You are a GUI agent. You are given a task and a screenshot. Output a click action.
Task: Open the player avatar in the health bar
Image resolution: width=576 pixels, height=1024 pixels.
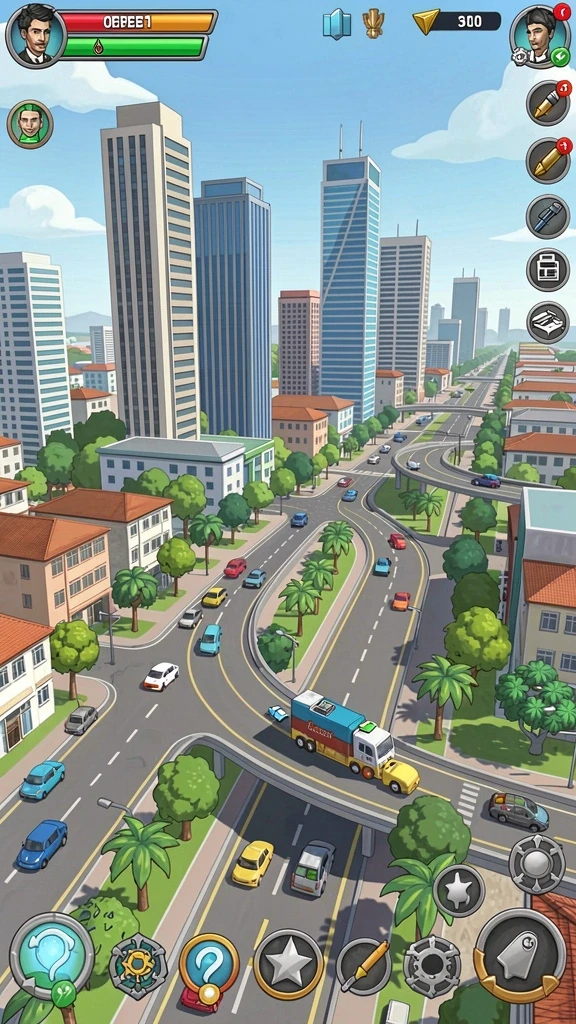coord(36,36)
